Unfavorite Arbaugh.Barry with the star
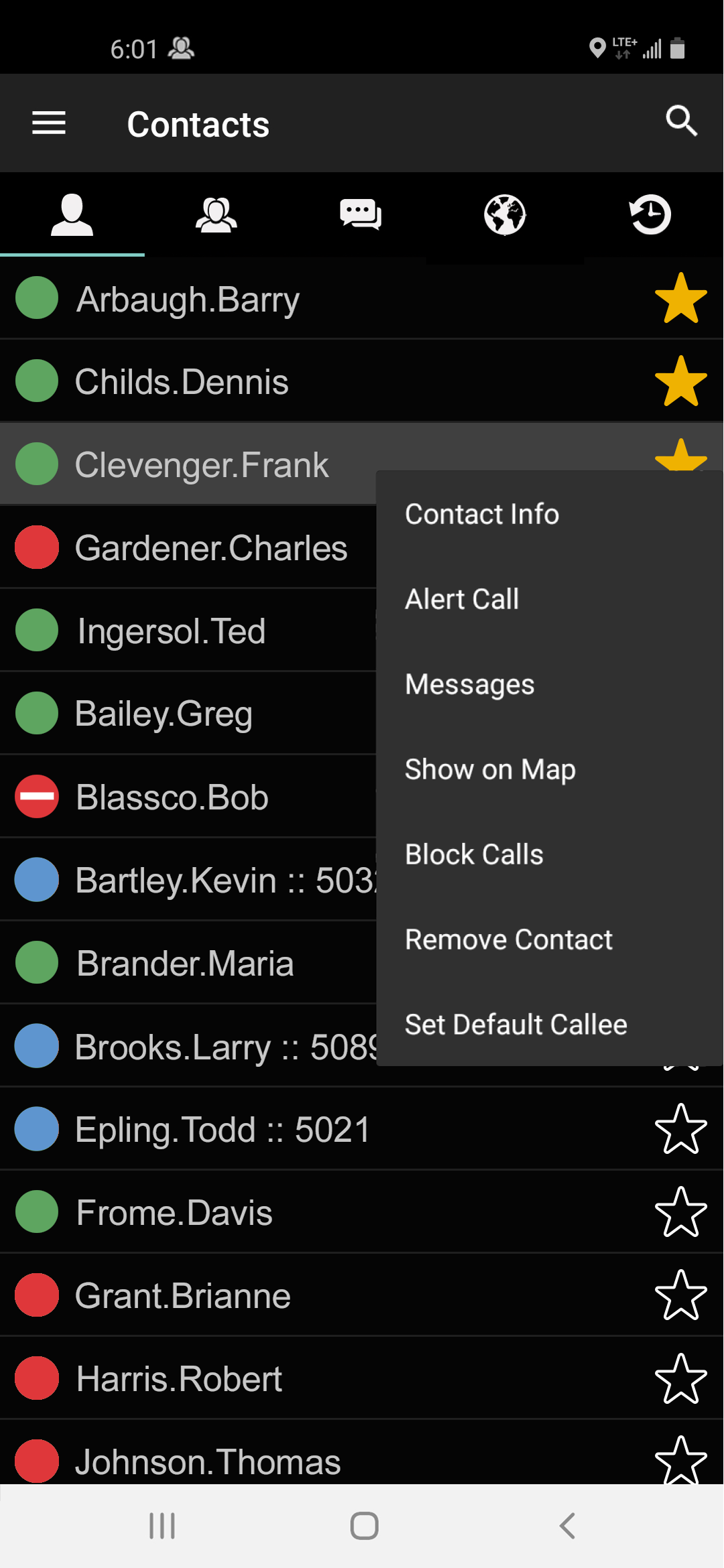This screenshot has height=1568, width=724. click(x=680, y=299)
